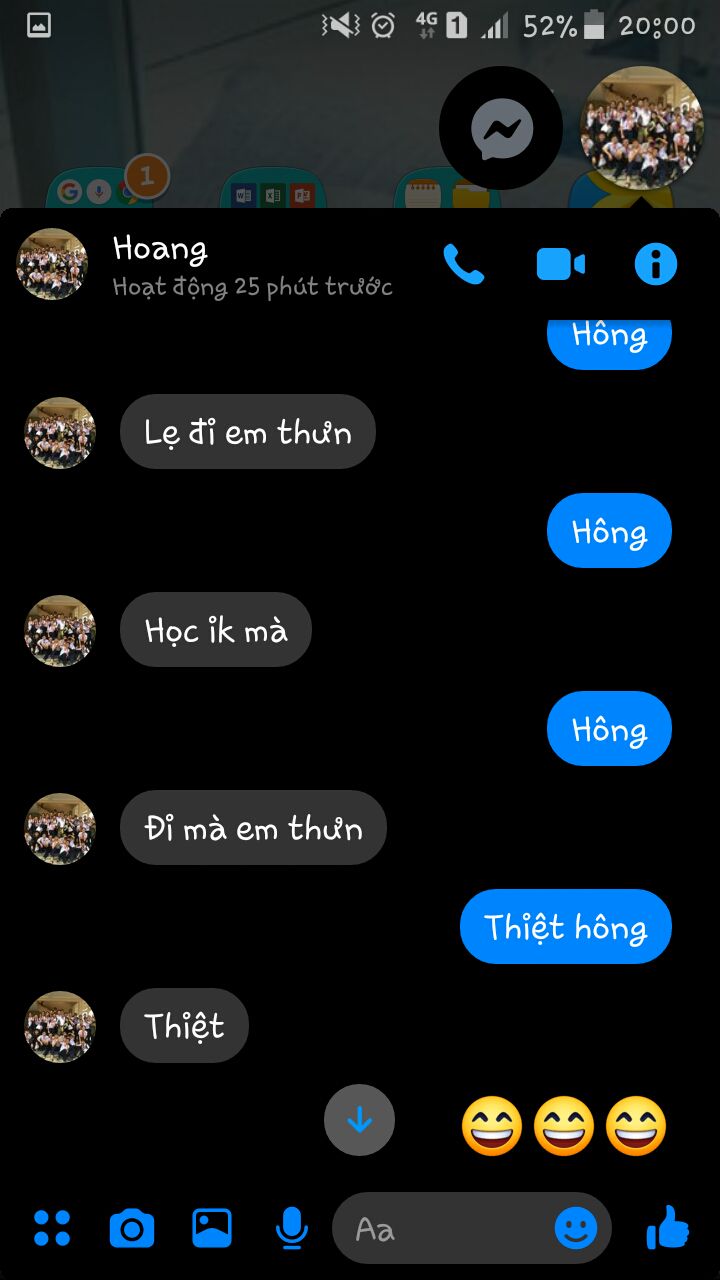Open Hoang's profile from header avatar
720x1280 pixels.
point(52,265)
